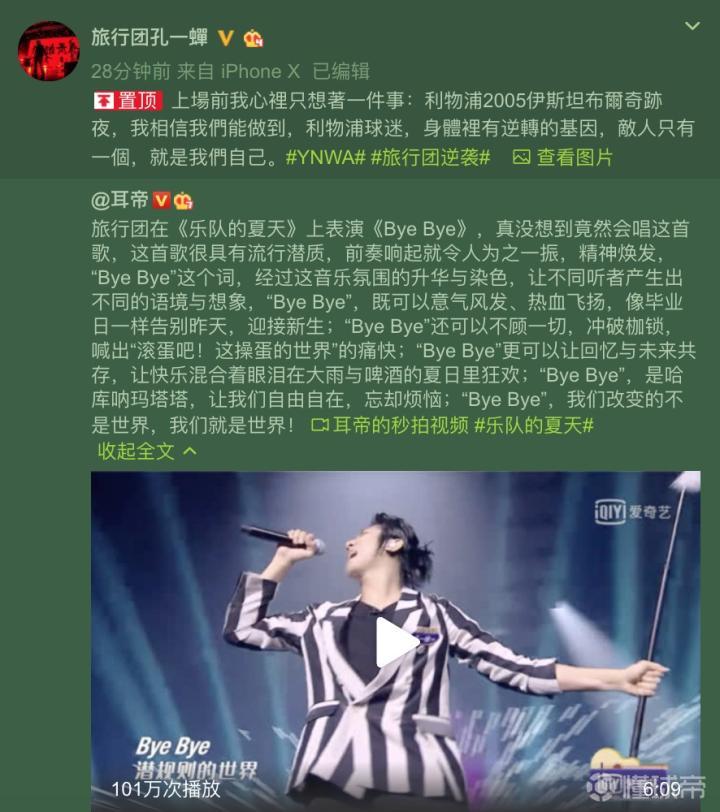Play the Bye Bye performance video
720x812 pixels.
tap(395, 641)
